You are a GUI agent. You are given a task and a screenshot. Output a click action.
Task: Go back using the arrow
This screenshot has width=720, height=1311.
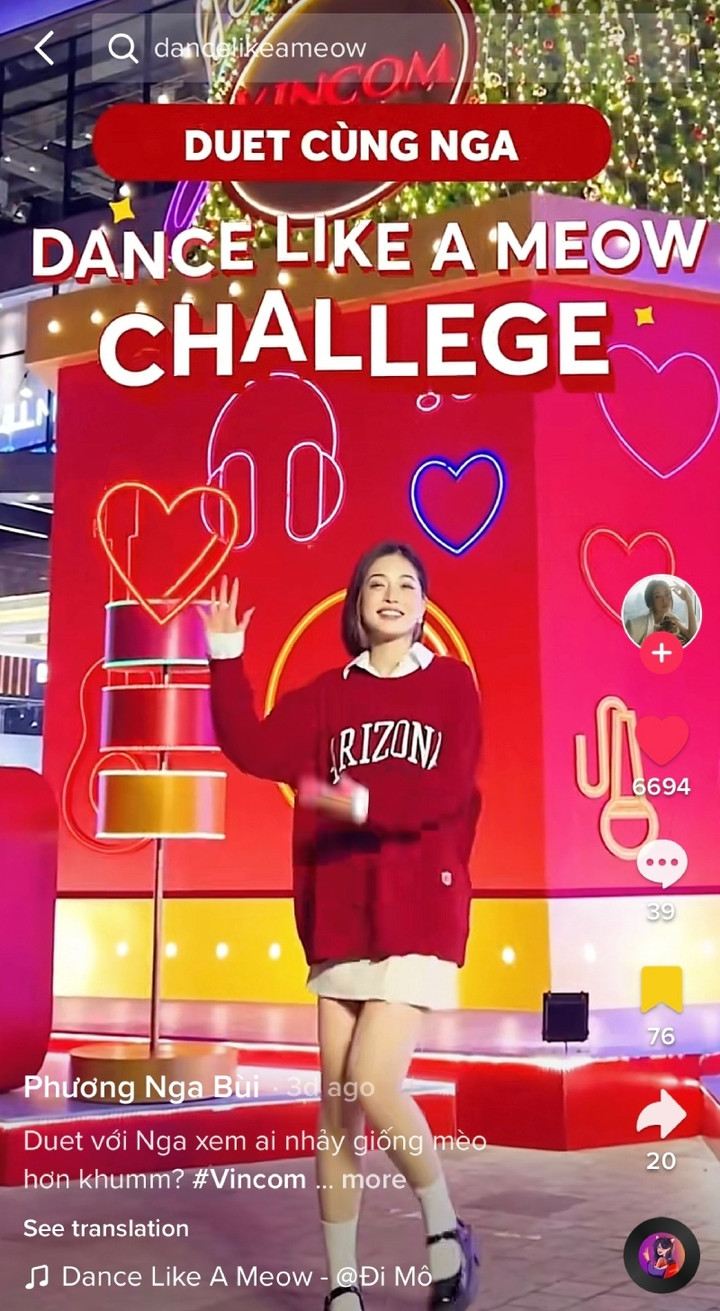click(44, 47)
